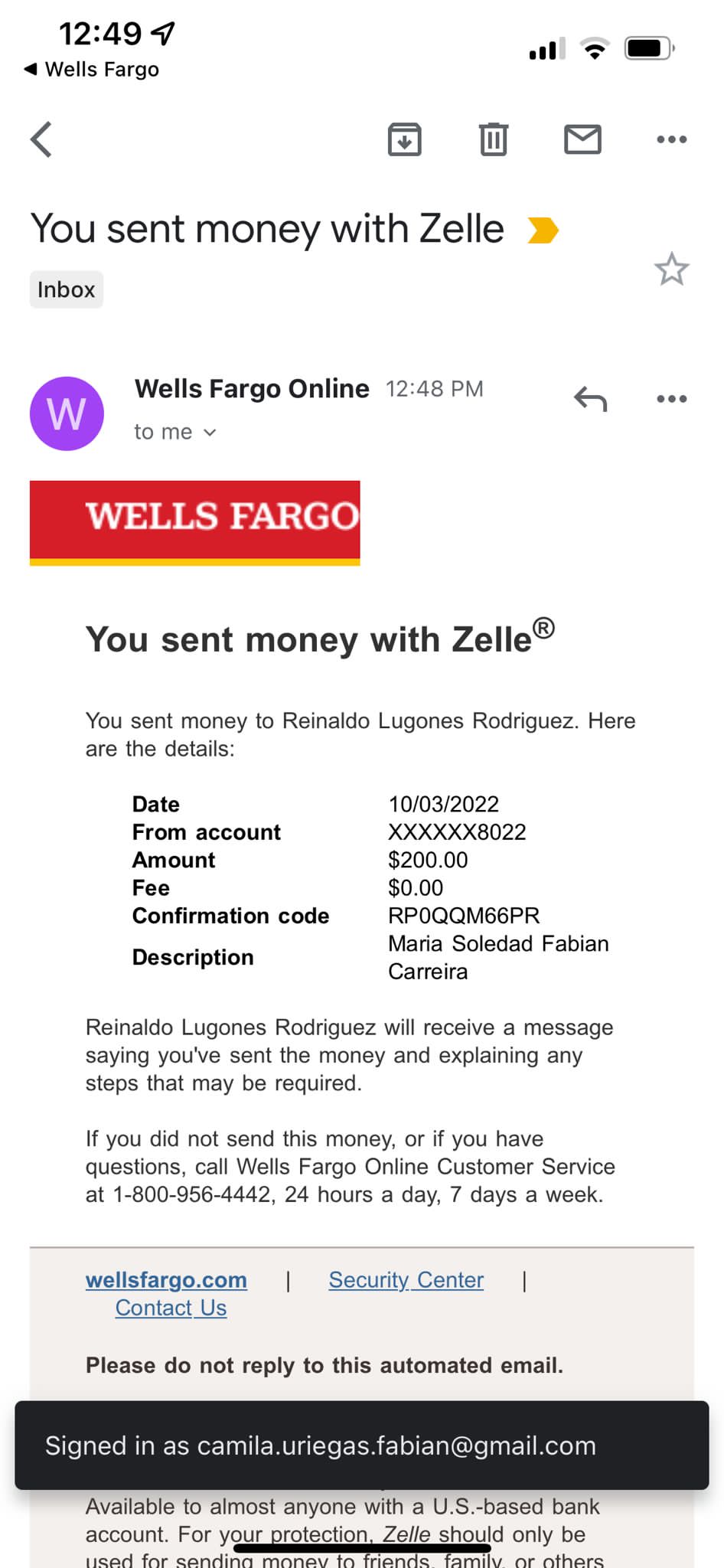Screen dimensions: 724x1568
Task: Return to the Wells Fargo app
Action: [92, 69]
